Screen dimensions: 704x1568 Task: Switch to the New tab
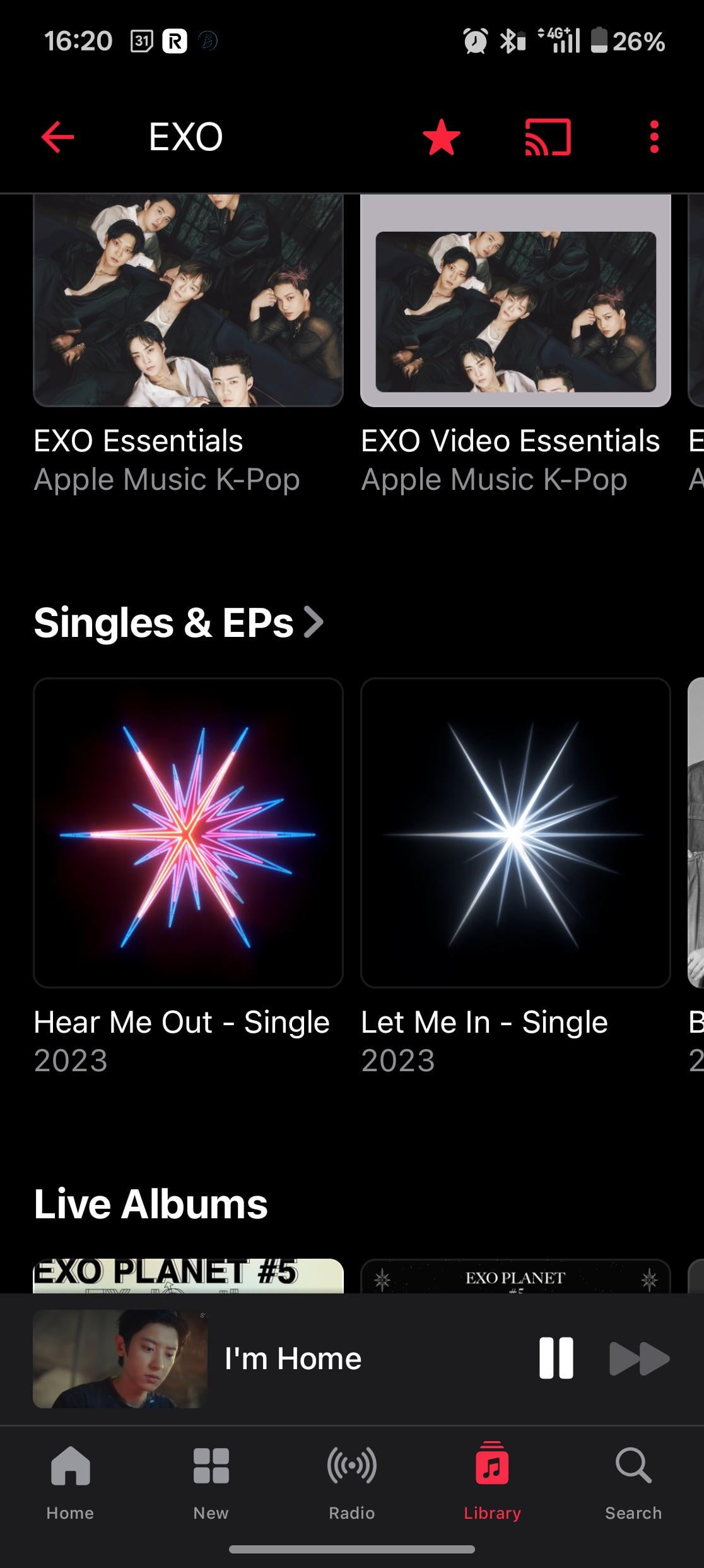211,1479
